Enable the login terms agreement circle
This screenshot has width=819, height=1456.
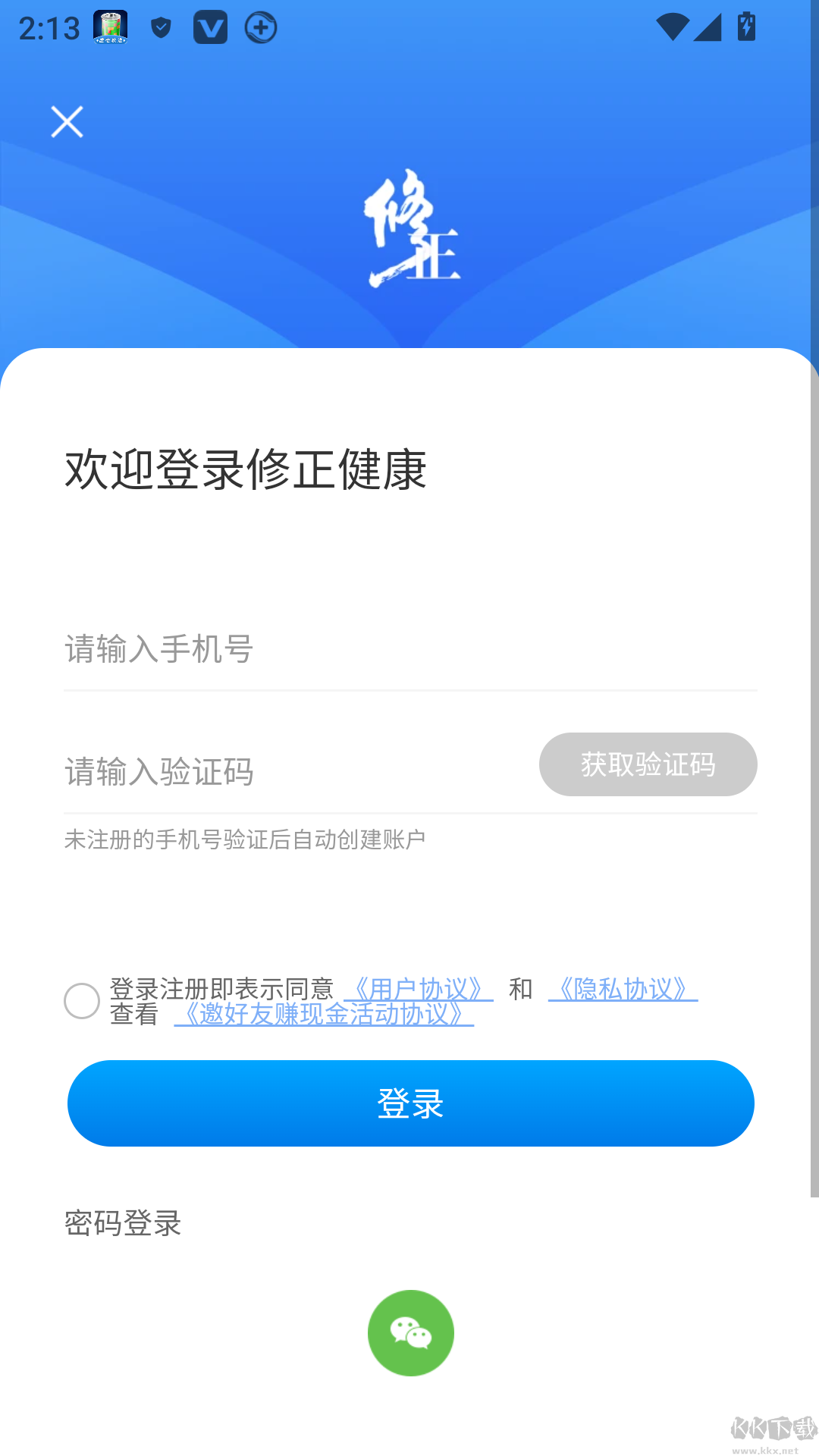81,1001
